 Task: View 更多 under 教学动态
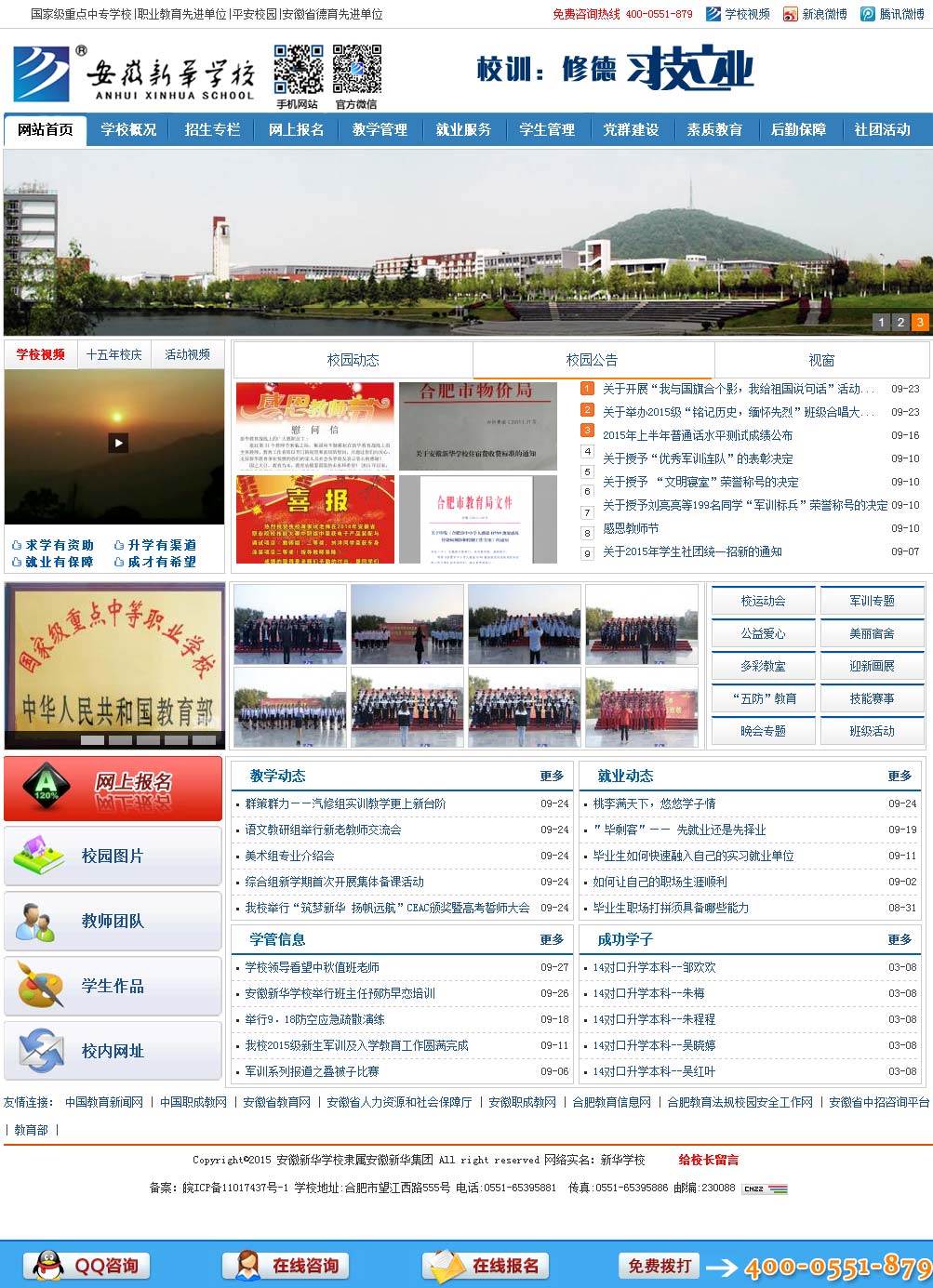coord(552,776)
